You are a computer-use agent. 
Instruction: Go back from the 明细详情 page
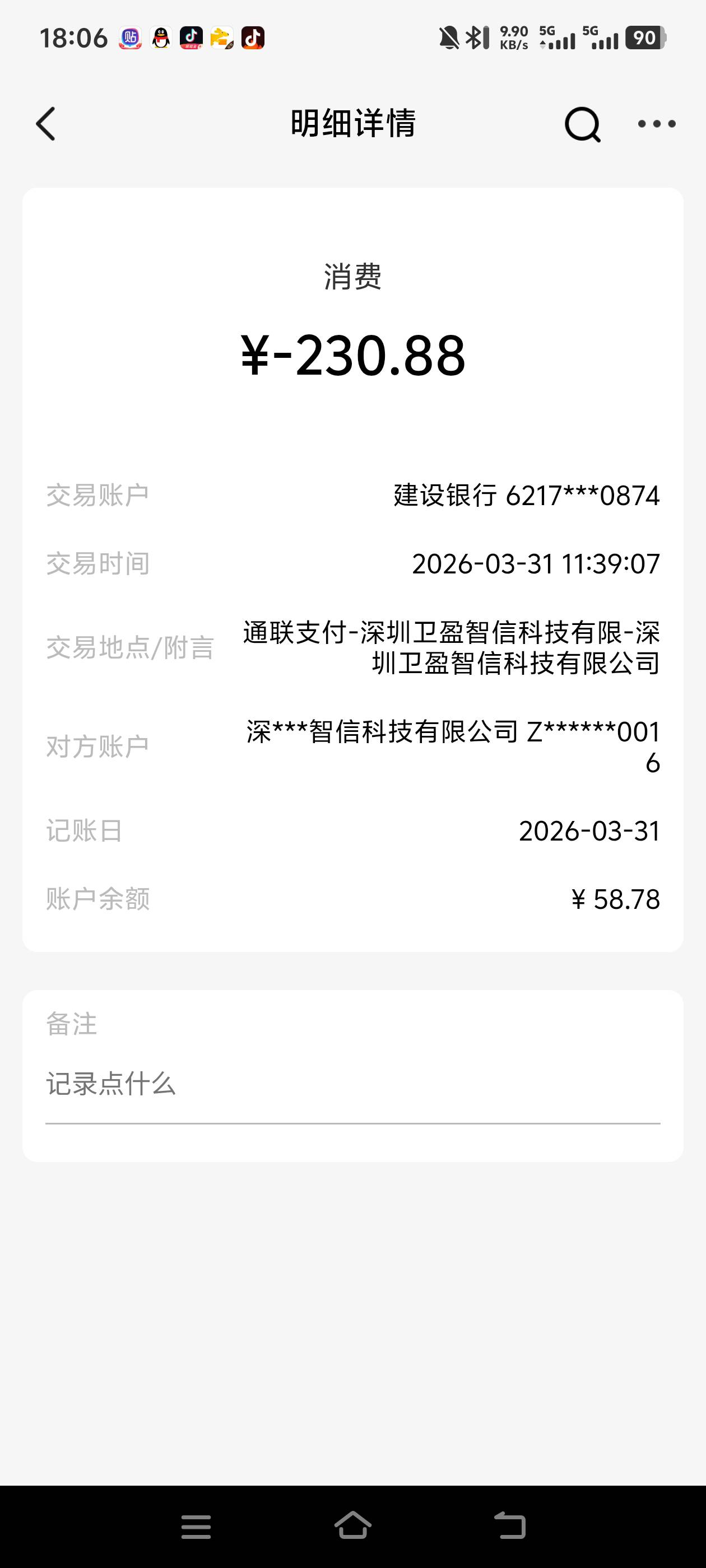pyautogui.click(x=46, y=124)
